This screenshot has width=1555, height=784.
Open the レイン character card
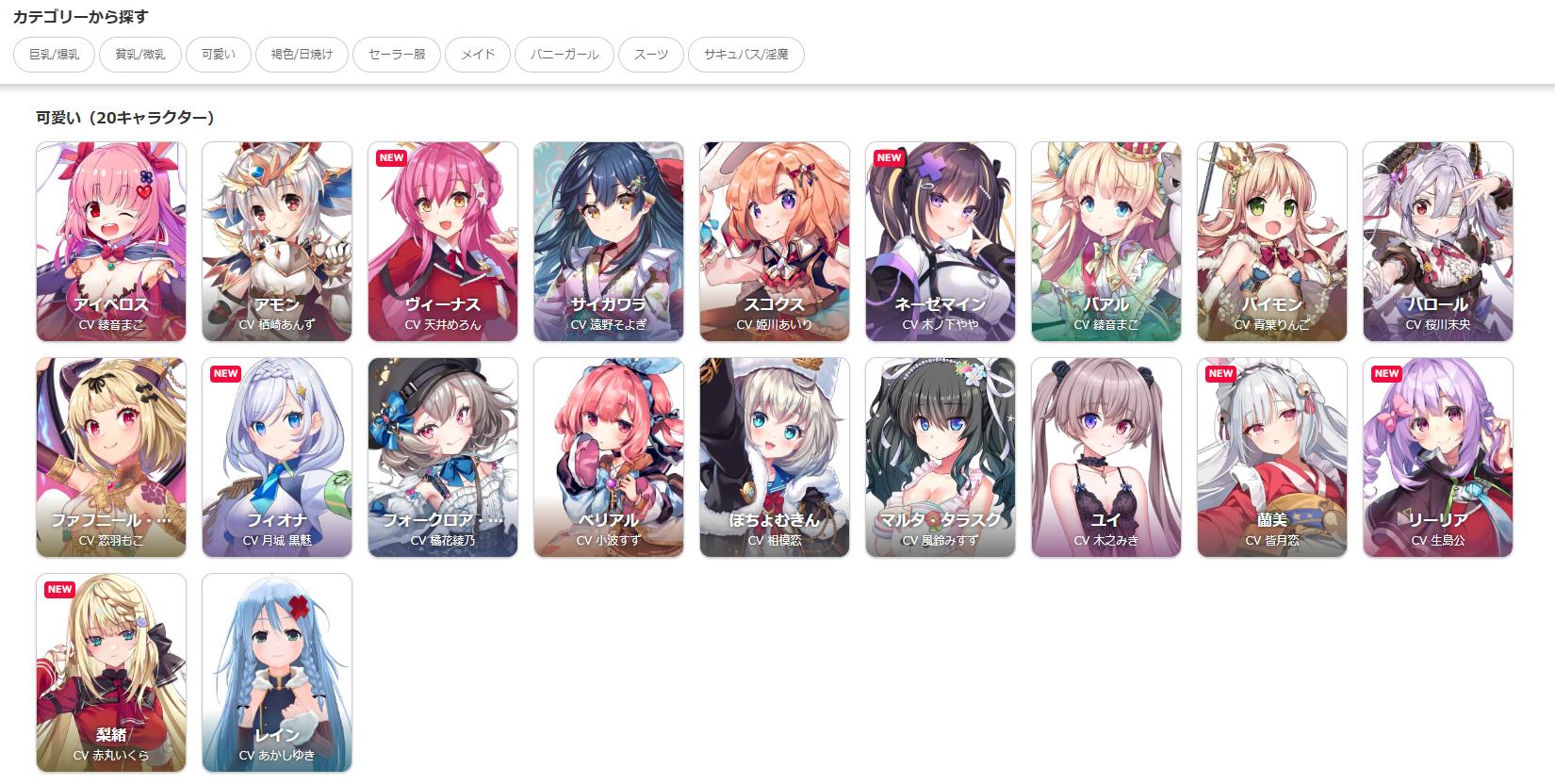tap(277, 673)
